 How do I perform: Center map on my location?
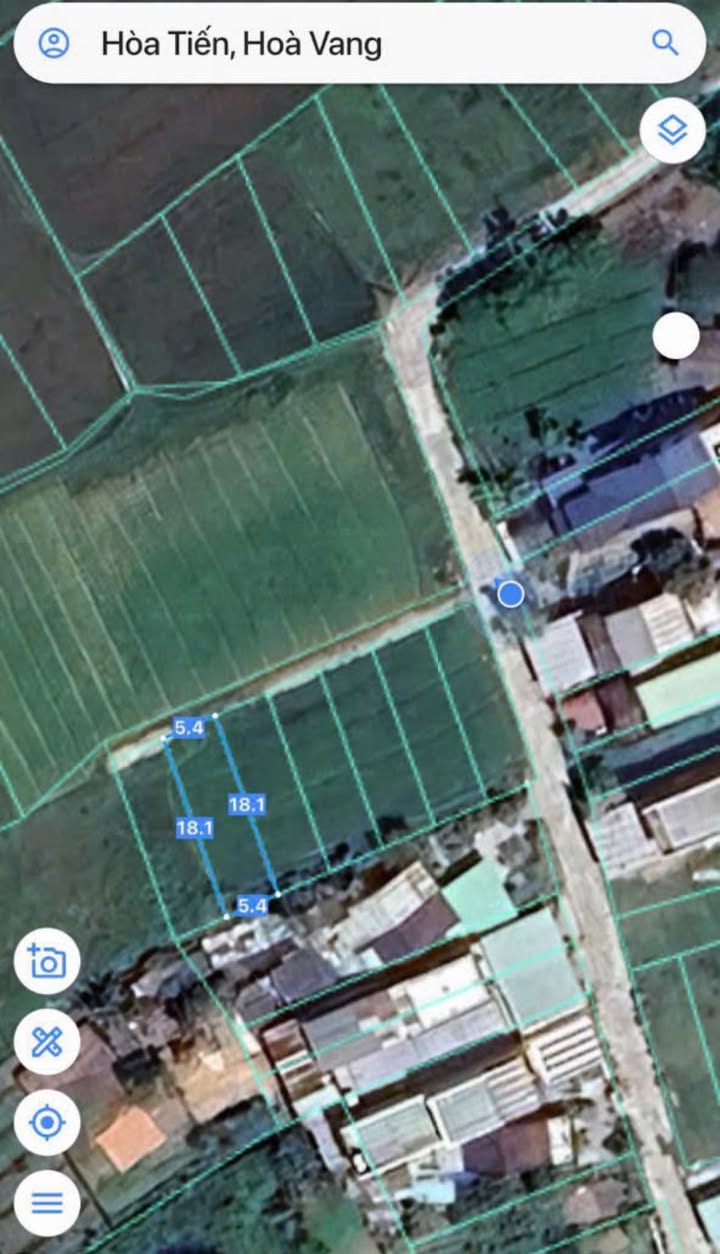pos(47,1123)
